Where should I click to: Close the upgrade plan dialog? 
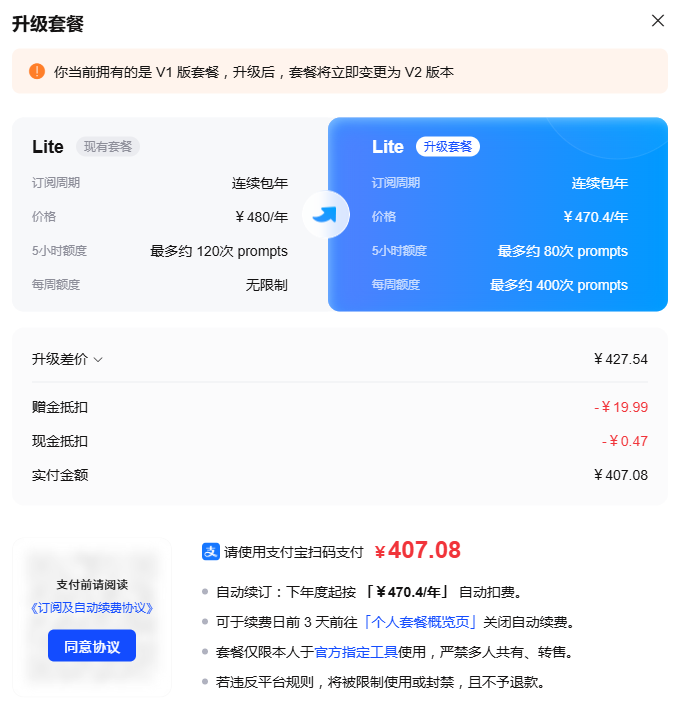[x=657, y=21]
